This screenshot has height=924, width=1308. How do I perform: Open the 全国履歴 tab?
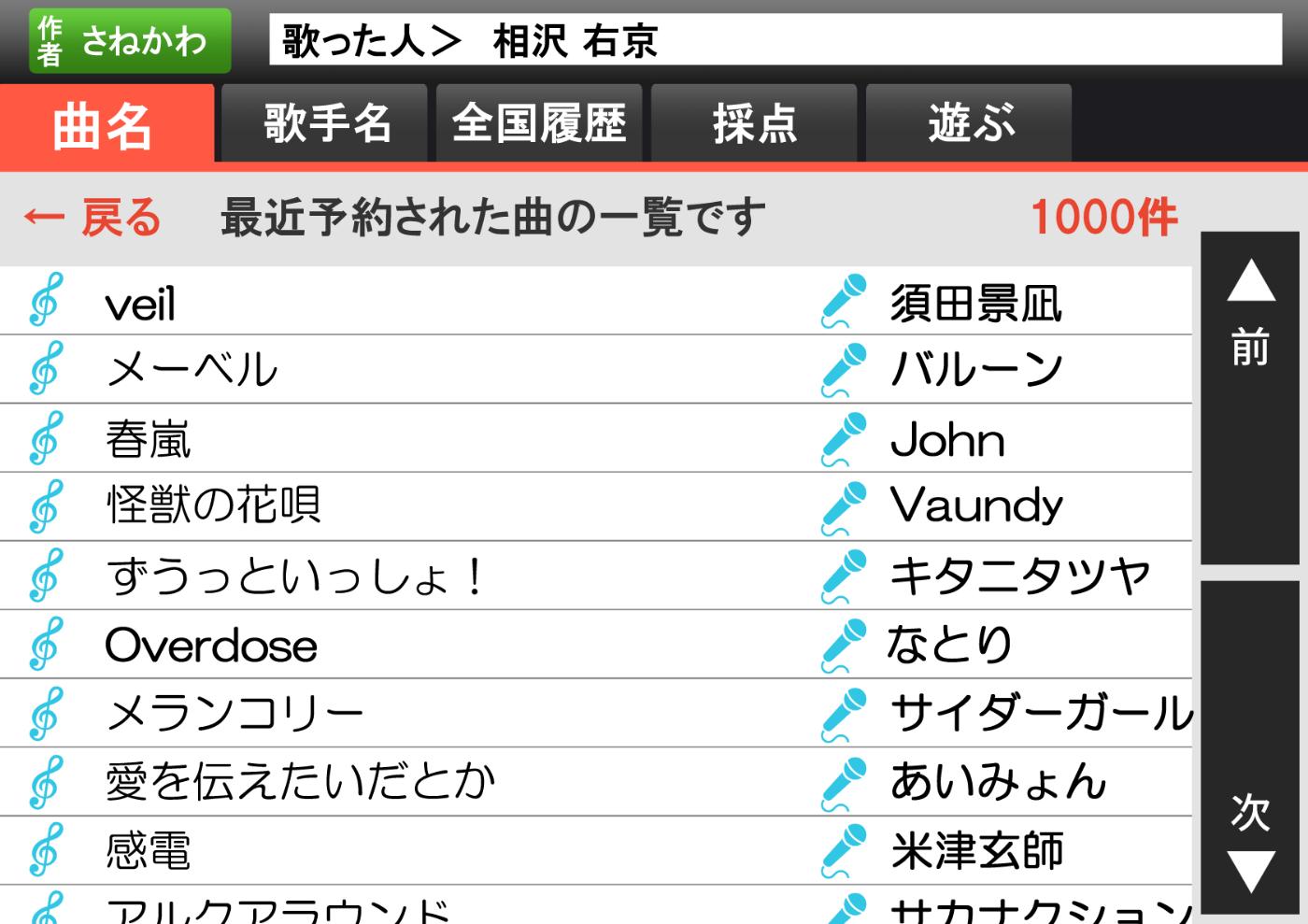539,123
